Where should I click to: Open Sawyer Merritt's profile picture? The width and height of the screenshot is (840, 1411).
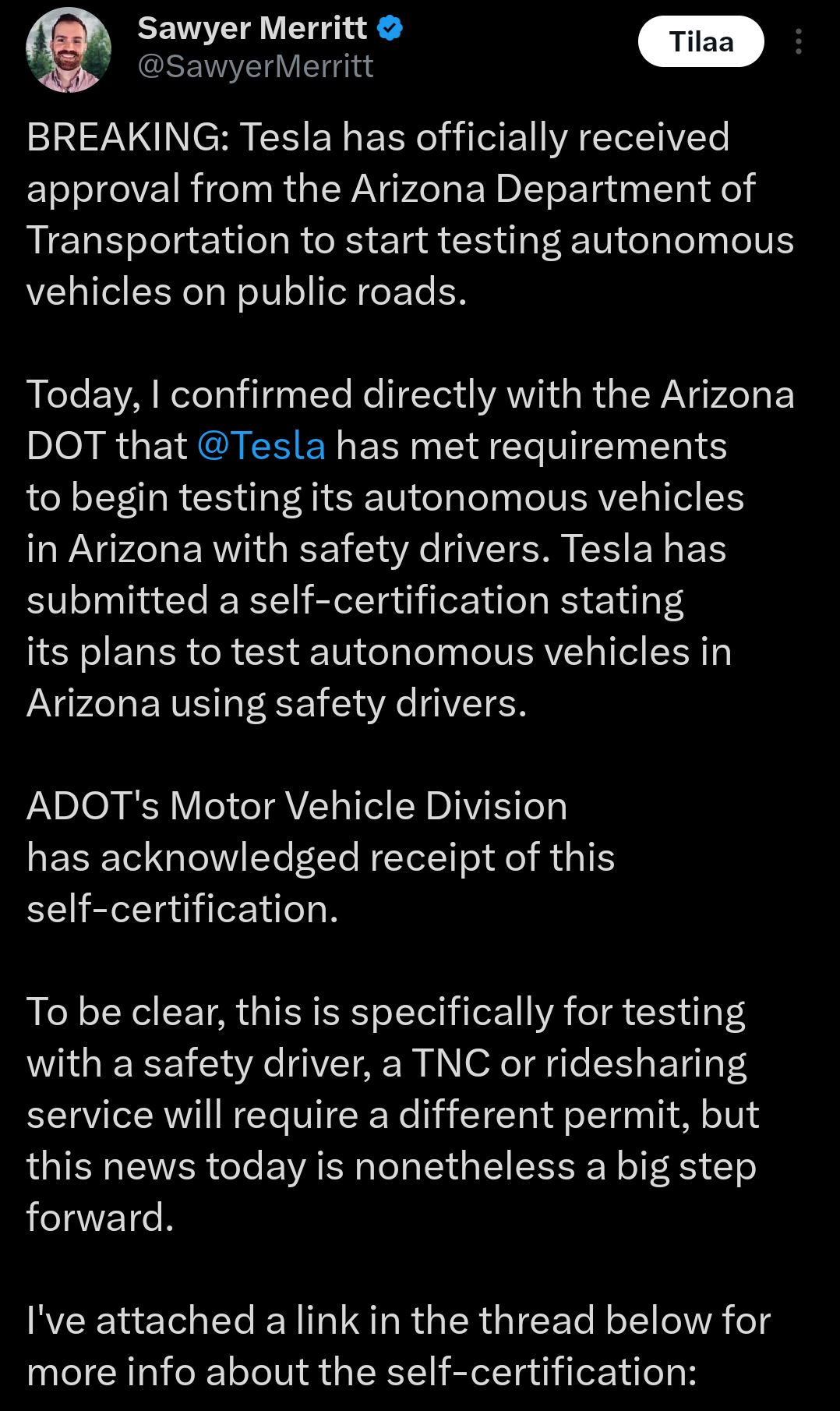point(69,50)
